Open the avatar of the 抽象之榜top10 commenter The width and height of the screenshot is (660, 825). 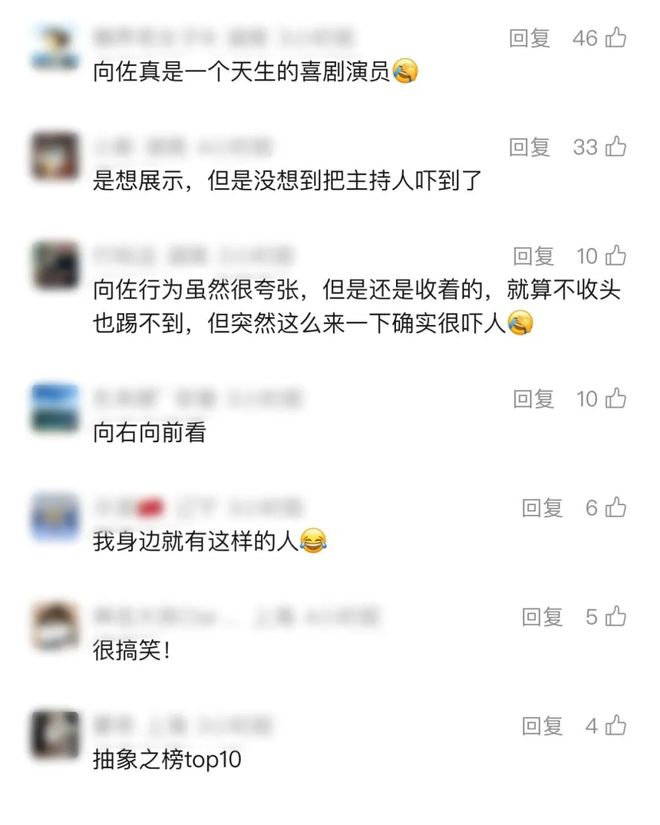tap(55, 734)
